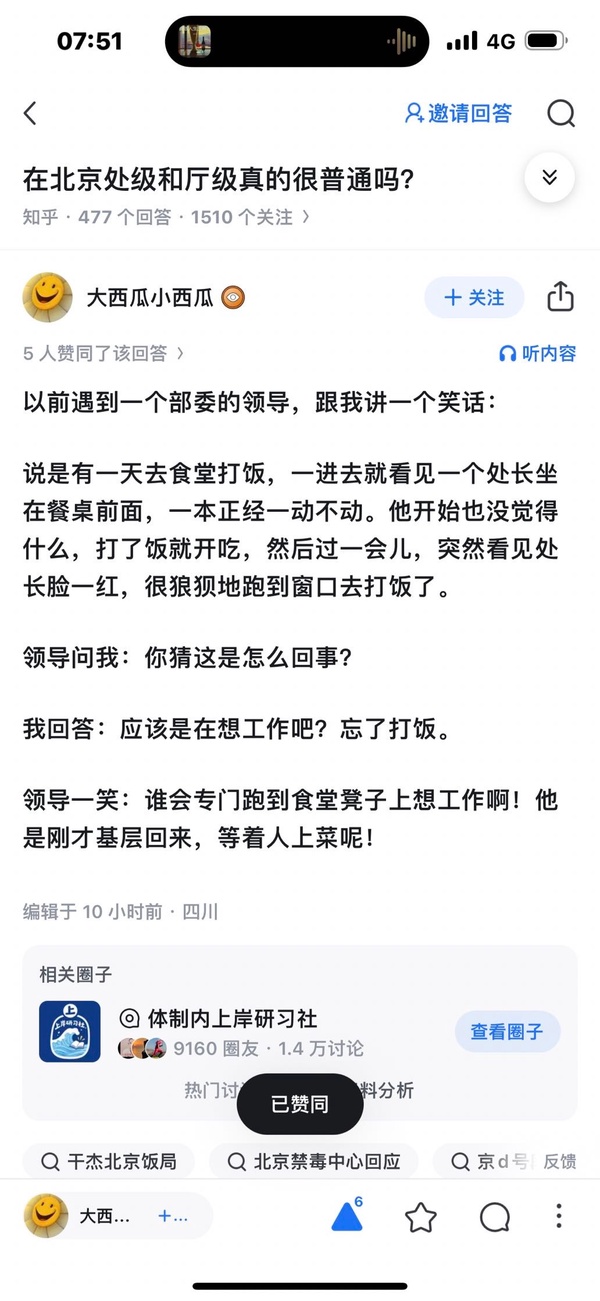600x1301 pixels.
Task: Tap 查看圈子 for 体制内上岸研习社
Action: click(507, 1031)
